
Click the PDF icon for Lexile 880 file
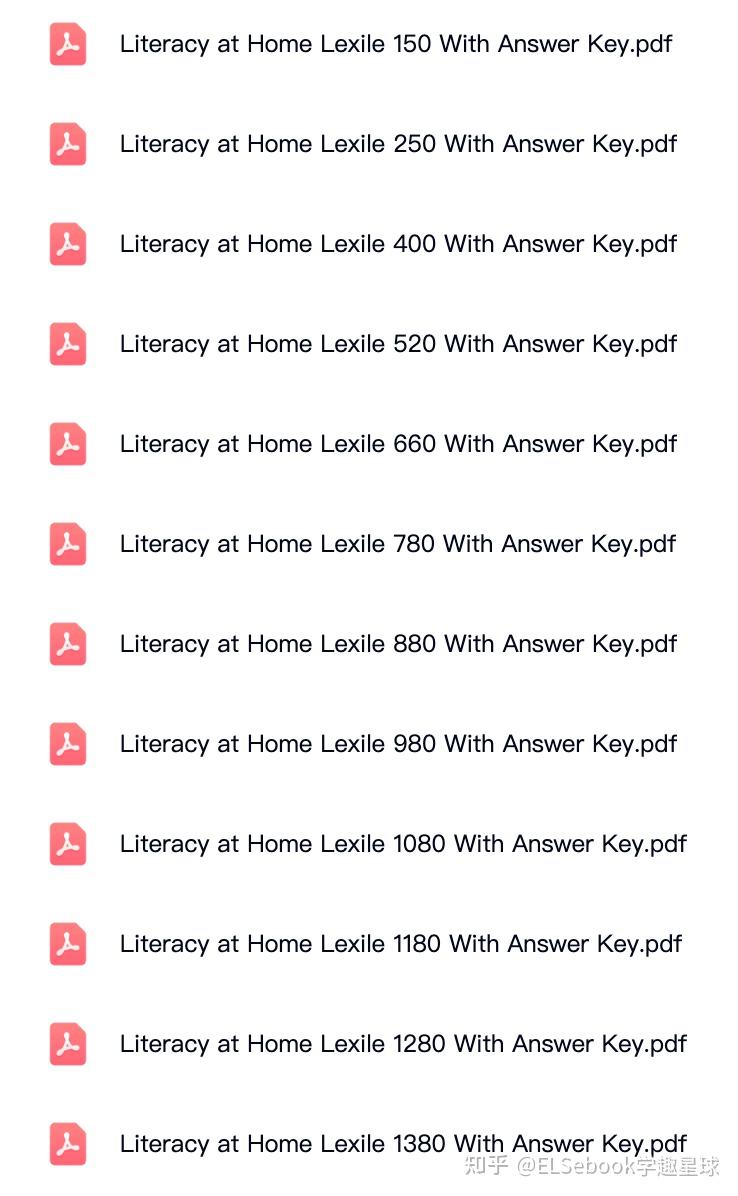(66, 644)
